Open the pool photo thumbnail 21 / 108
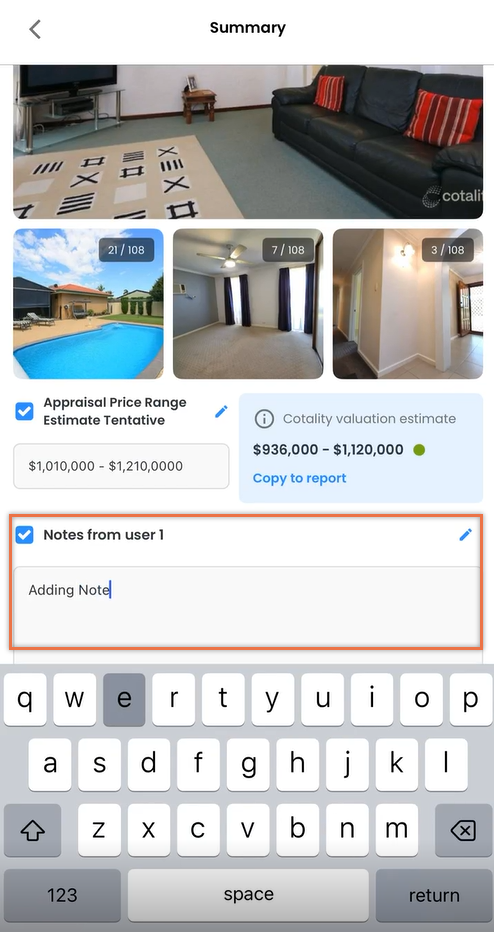 click(88, 304)
